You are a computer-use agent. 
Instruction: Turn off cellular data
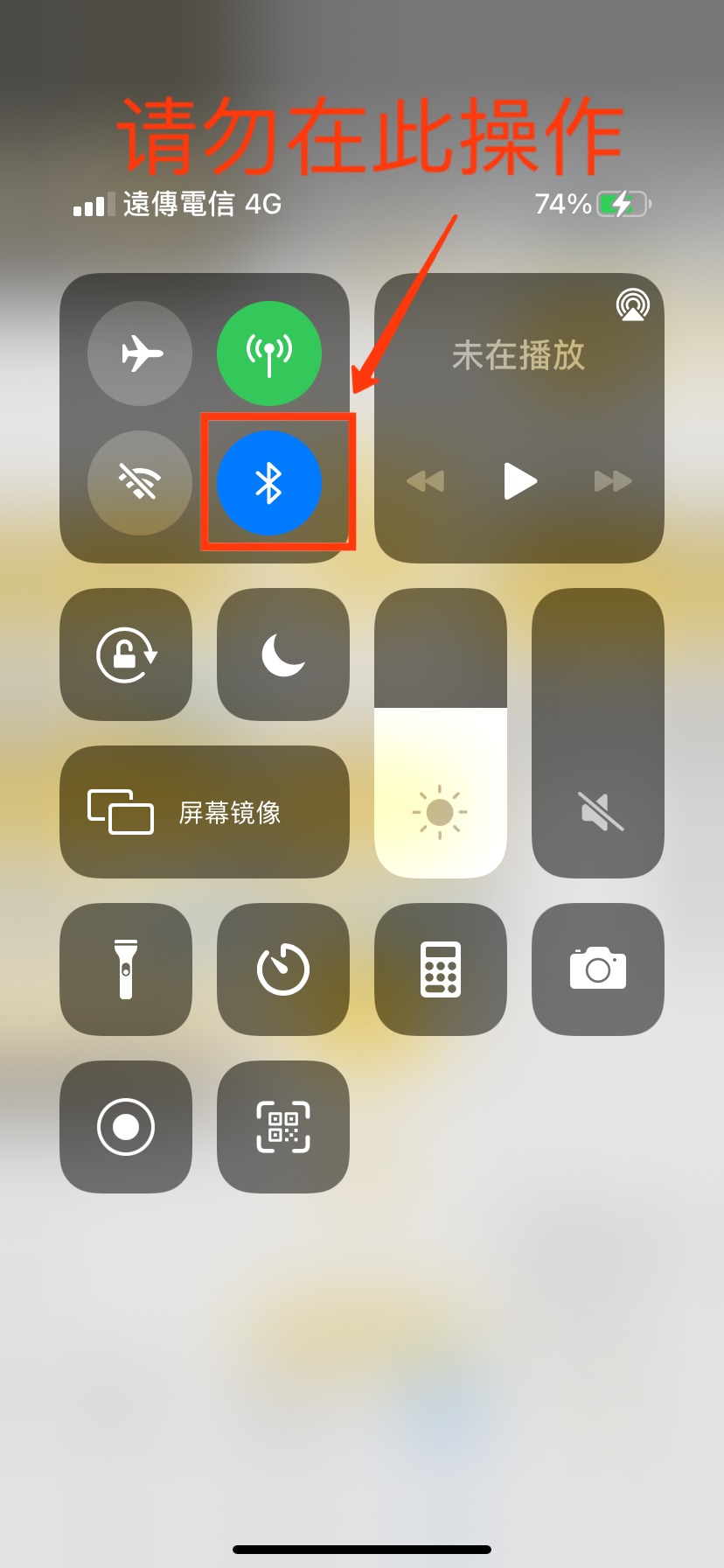point(269,353)
